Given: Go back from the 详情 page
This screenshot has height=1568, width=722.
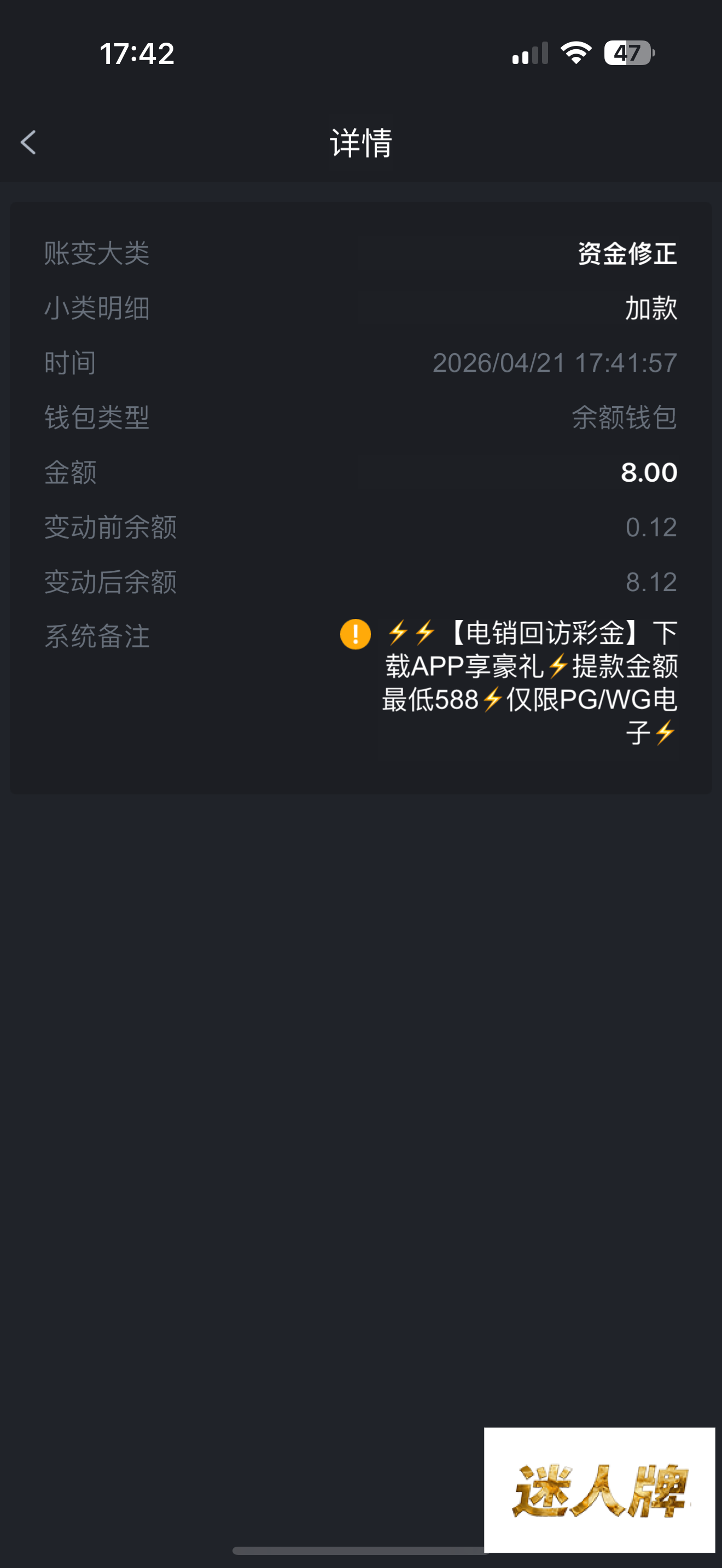Looking at the screenshot, I should (x=28, y=143).
